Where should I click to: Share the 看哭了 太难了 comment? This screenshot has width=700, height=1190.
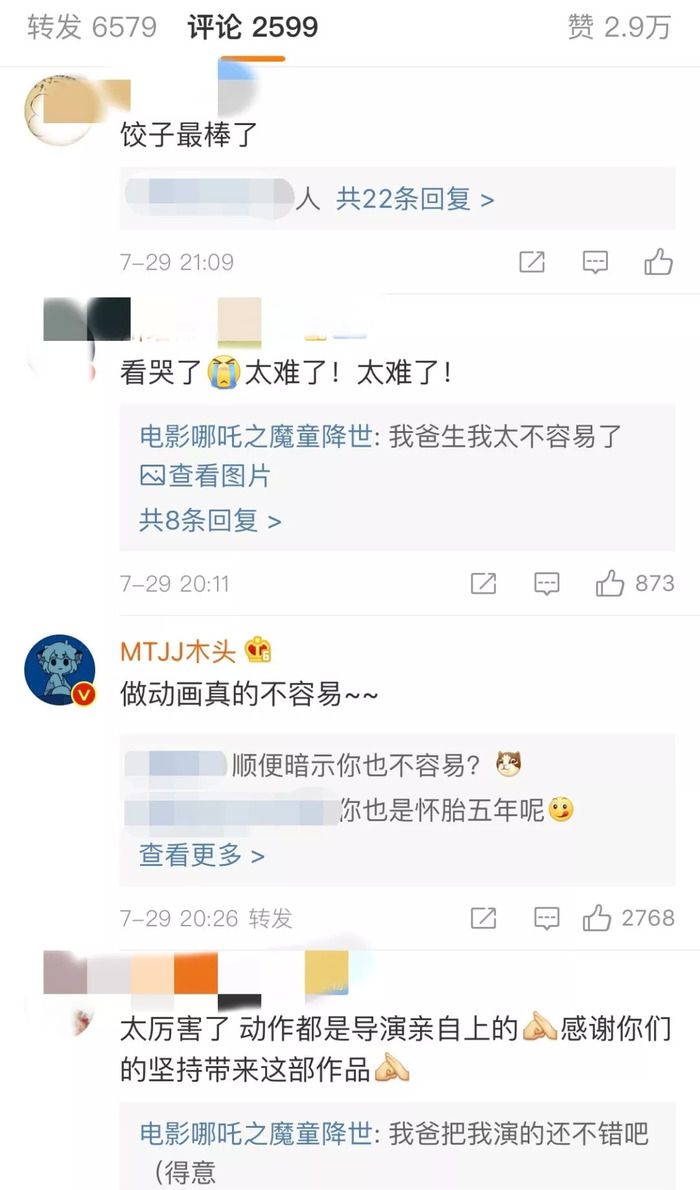483,584
